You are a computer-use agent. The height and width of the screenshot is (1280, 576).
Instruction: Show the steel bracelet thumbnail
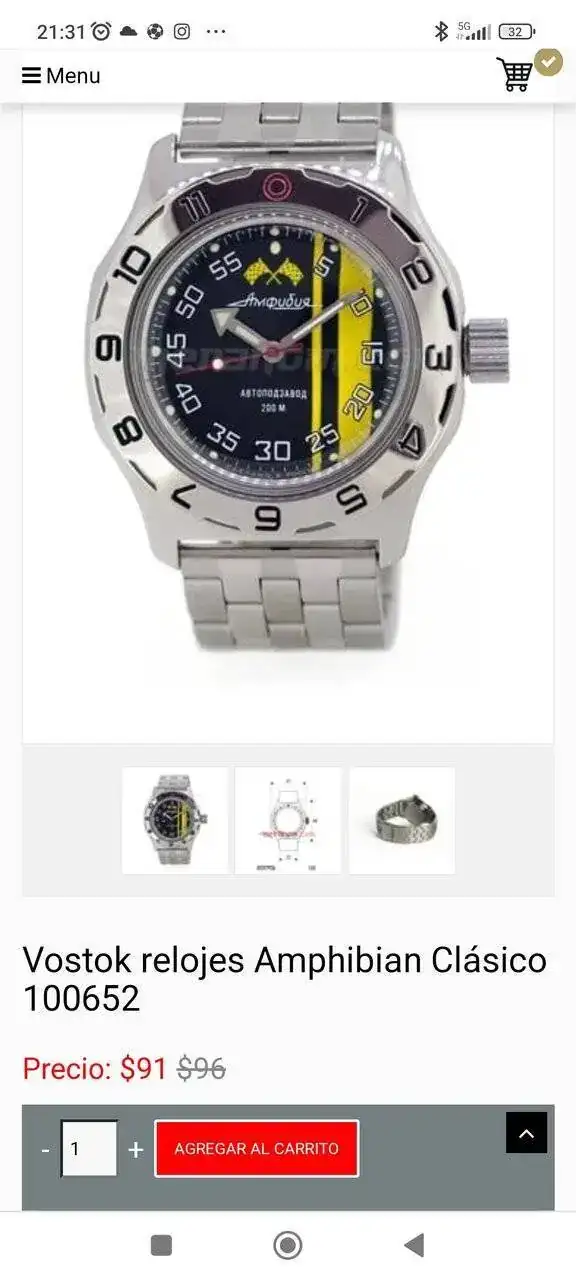click(x=402, y=820)
